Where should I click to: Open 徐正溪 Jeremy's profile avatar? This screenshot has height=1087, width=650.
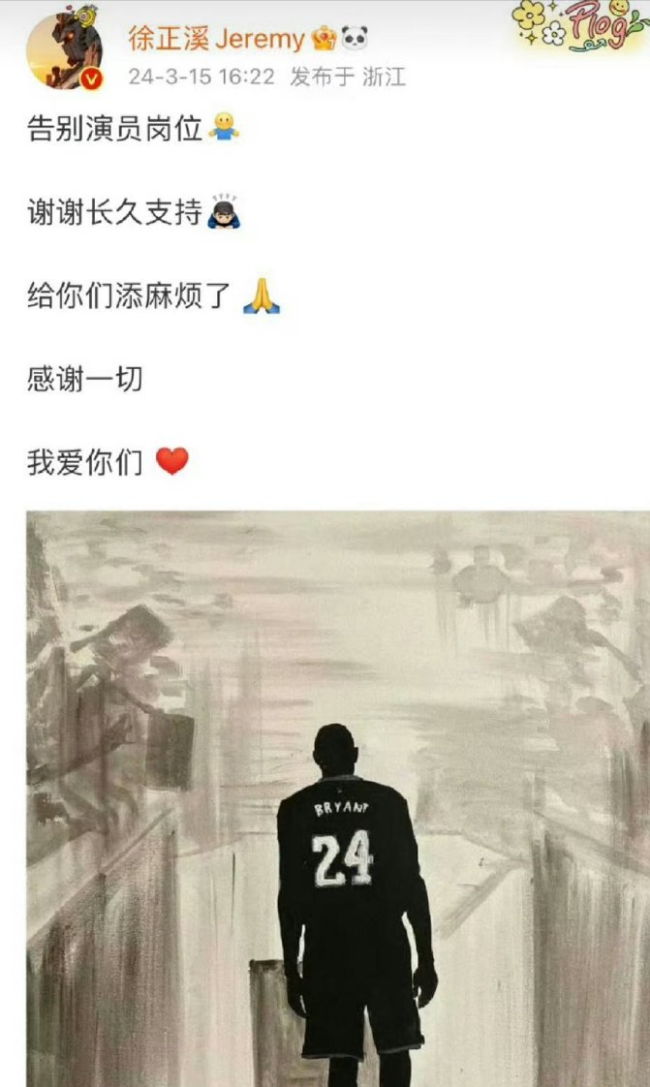[x=64, y=51]
